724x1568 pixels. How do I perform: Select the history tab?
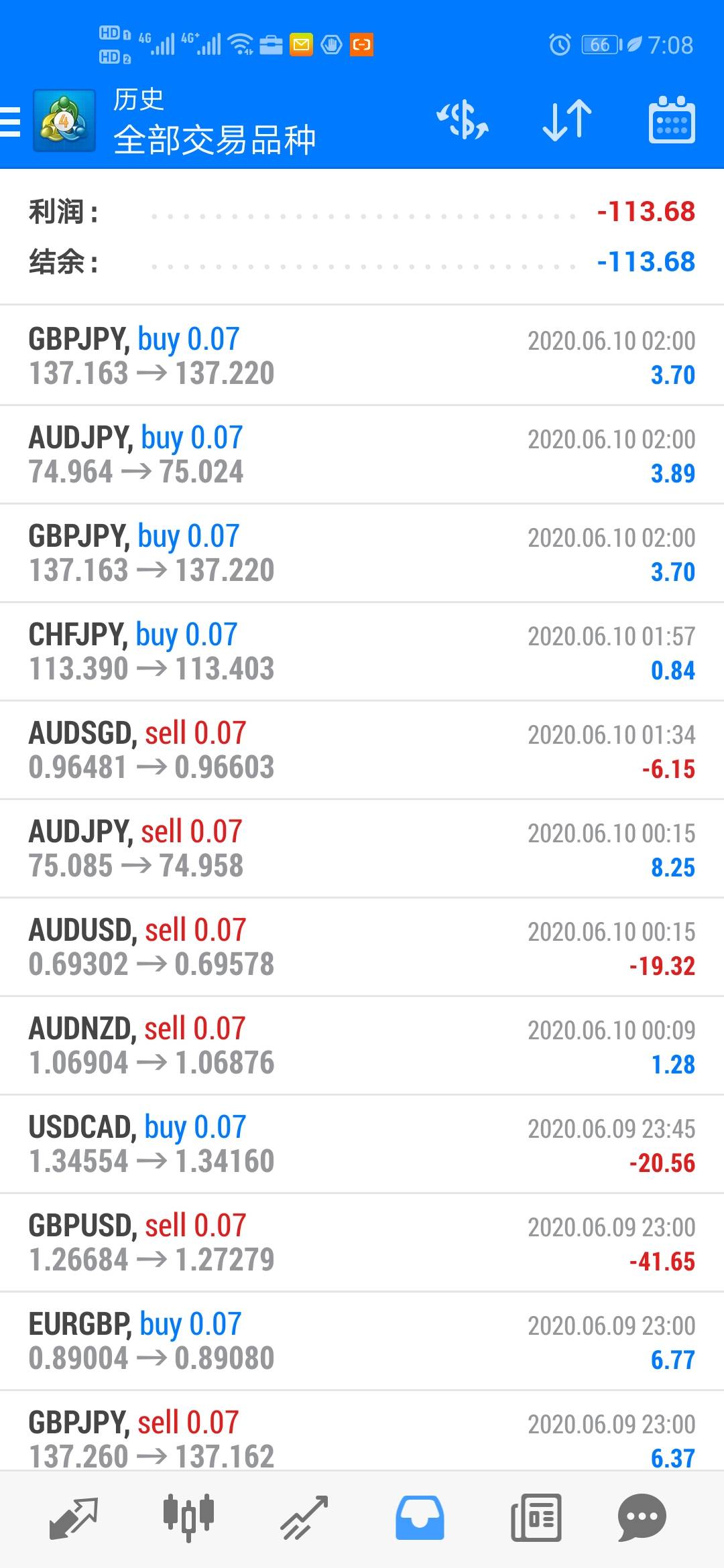click(420, 1517)
